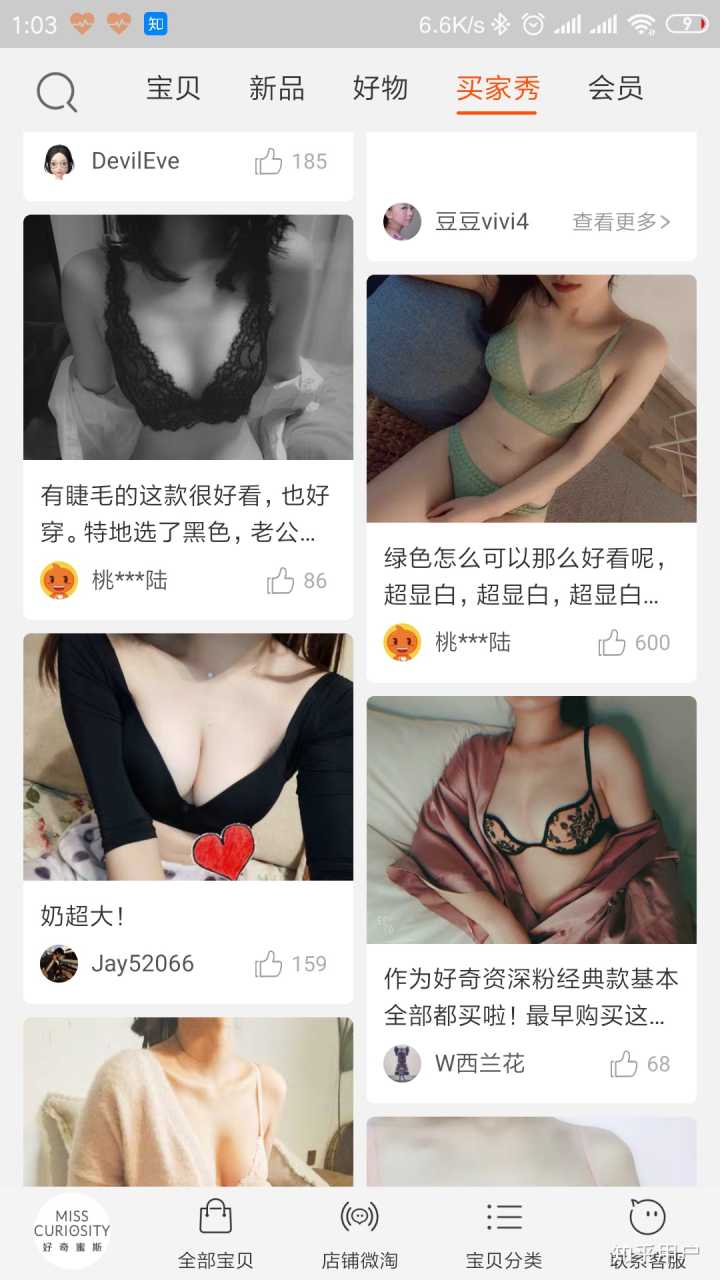Open 店铺微淘
720x1280 pixels.
coord(359,1234)
